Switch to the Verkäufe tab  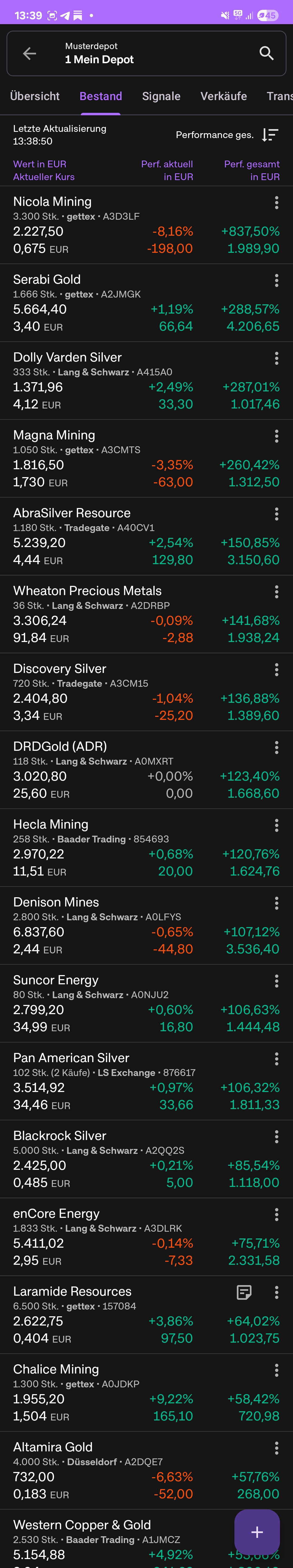[224, 96]
